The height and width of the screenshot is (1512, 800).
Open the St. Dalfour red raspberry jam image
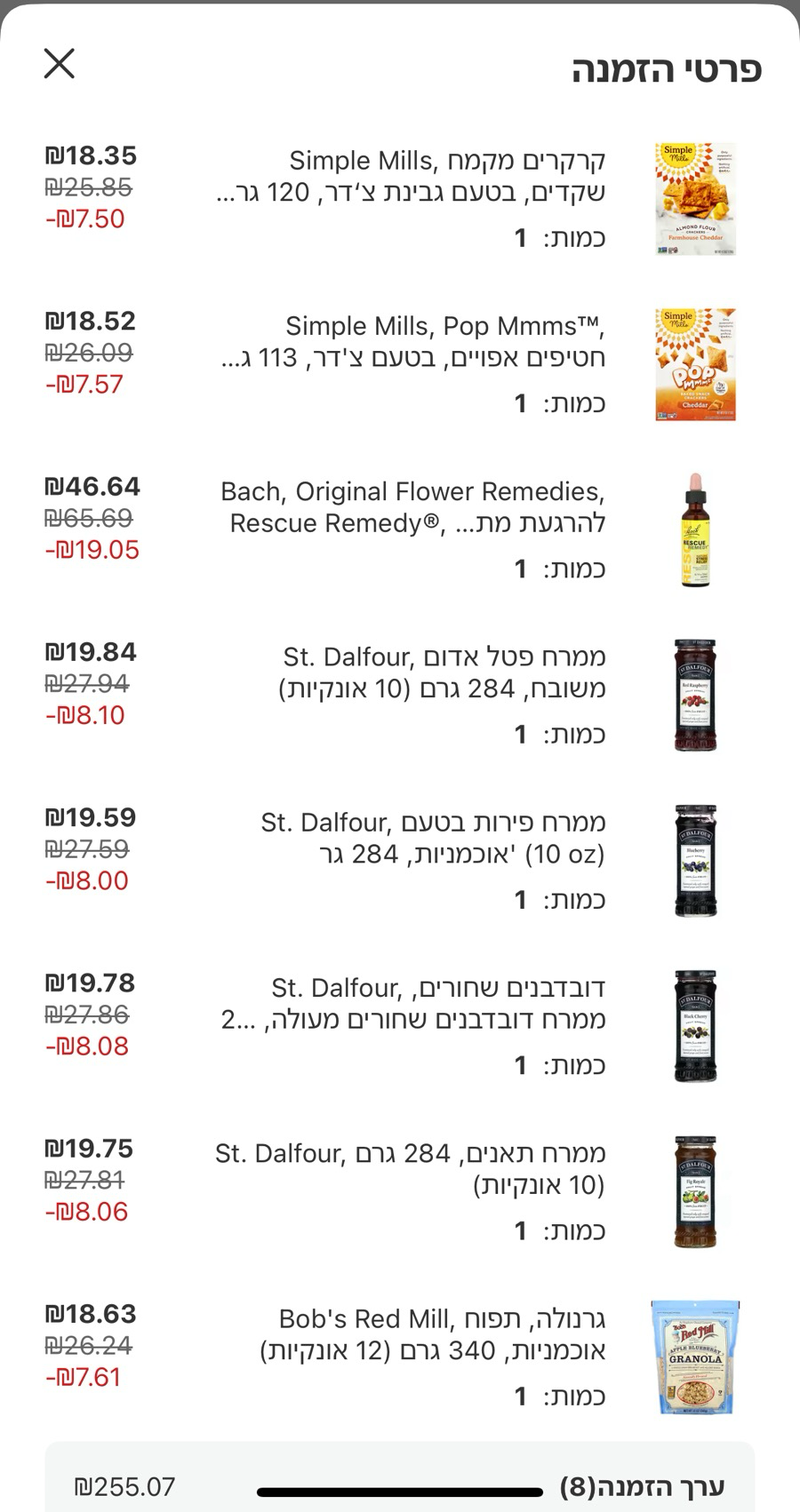[x=696, y=695]
